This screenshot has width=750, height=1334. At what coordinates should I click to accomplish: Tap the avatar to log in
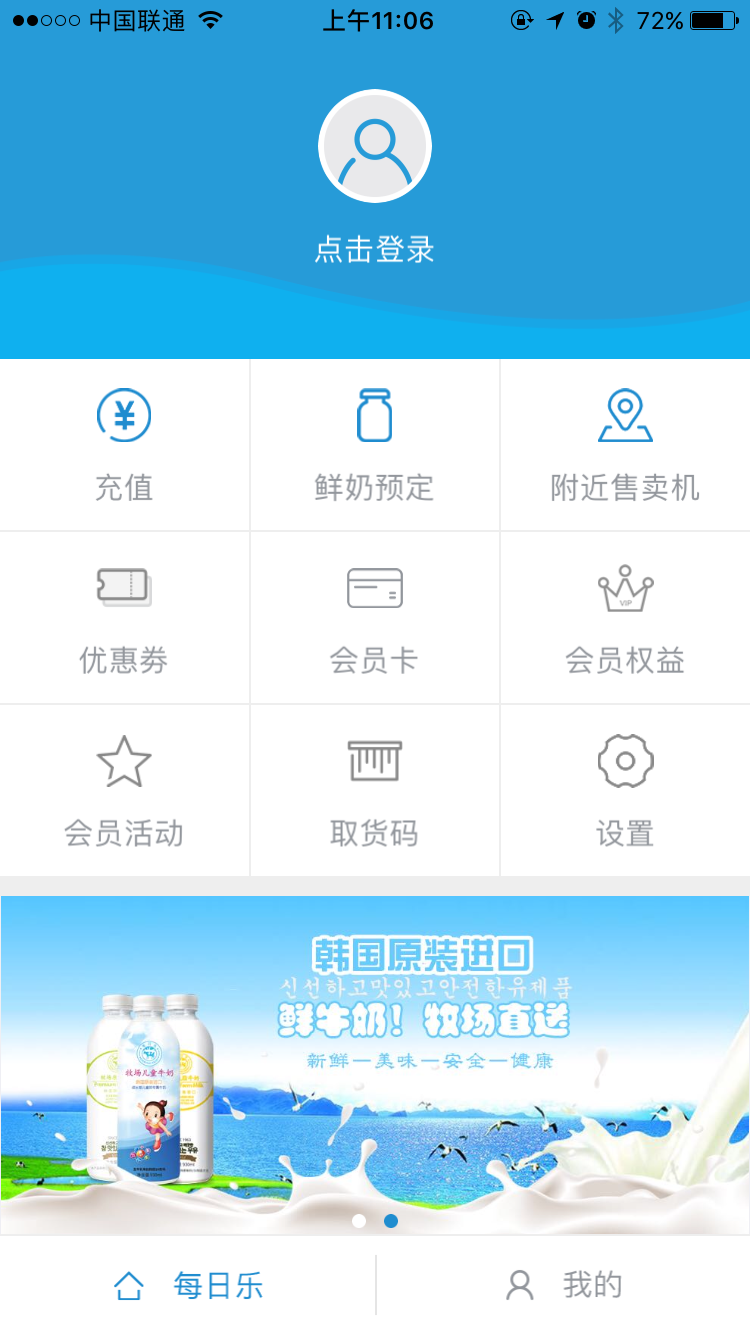(x=375, y=146)
